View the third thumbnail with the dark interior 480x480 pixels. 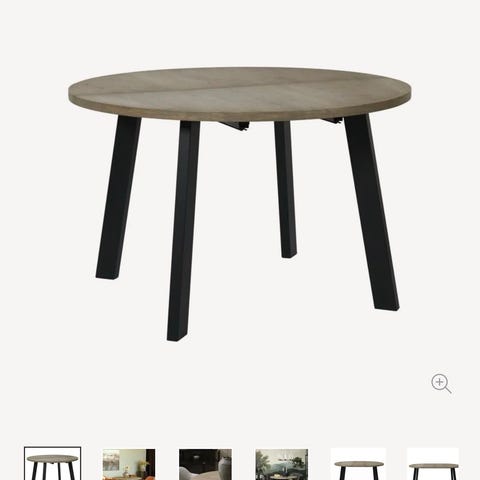[205, 464]
